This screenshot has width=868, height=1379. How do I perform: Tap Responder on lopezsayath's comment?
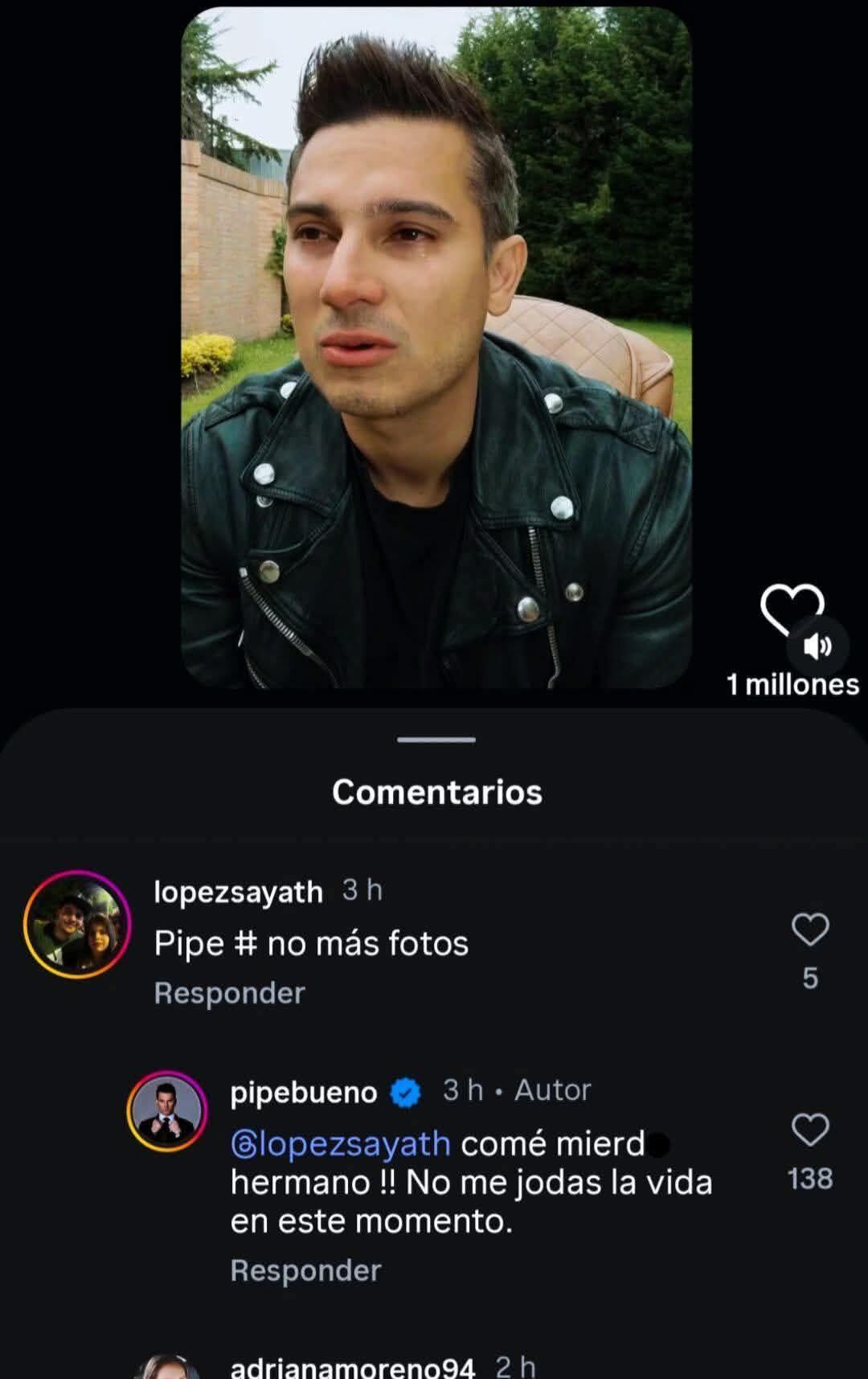pos(229,993)
